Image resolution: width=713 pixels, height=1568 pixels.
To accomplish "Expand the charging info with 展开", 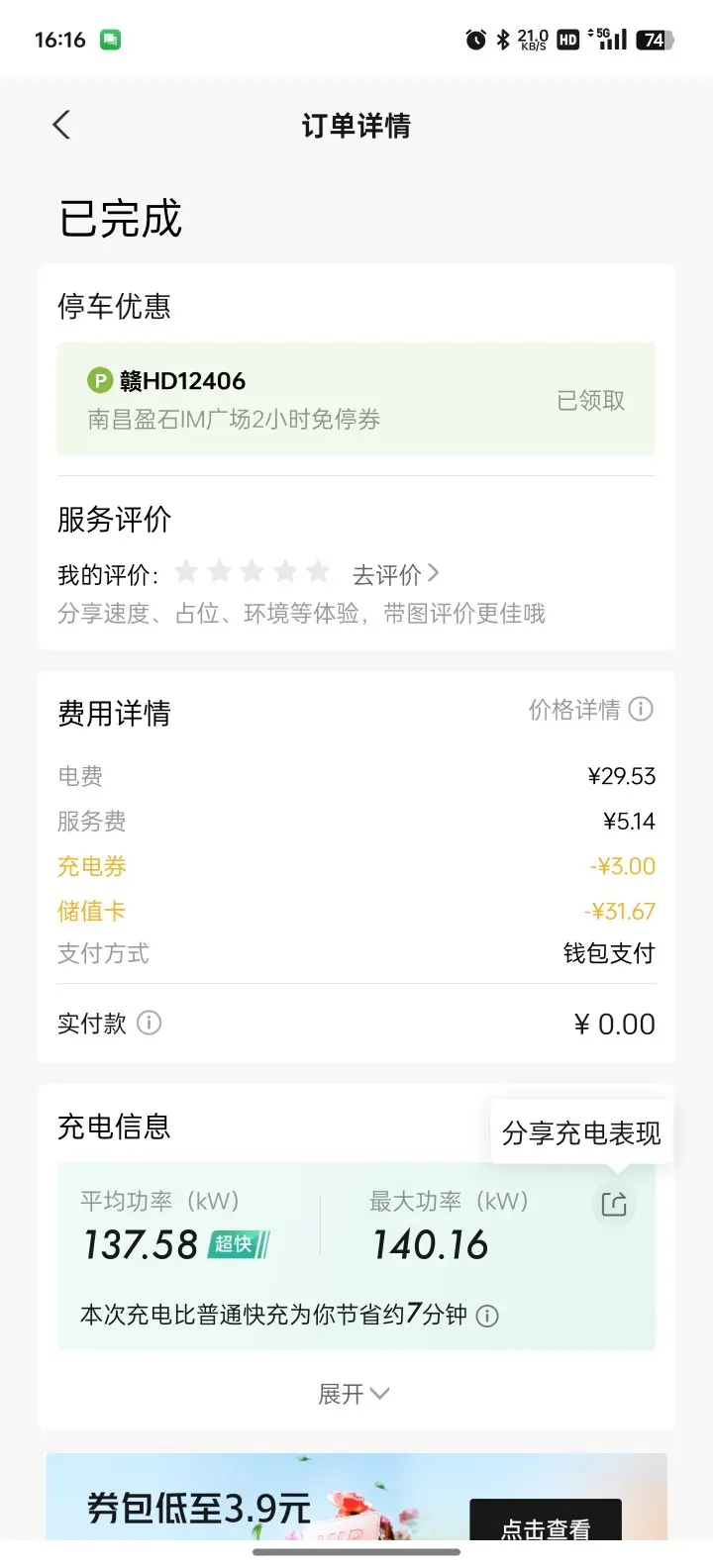I will click(354, 1394).
